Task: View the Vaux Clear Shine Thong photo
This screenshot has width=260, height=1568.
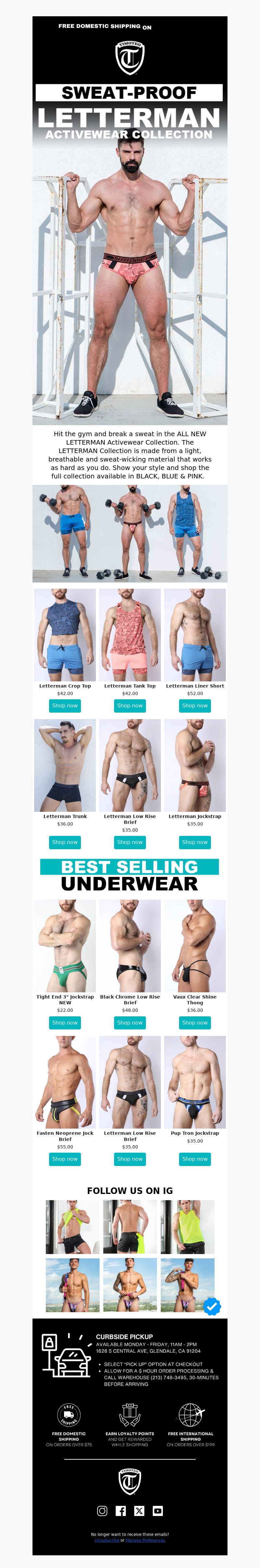Action: pyautogui.click(x=195, y=946)
